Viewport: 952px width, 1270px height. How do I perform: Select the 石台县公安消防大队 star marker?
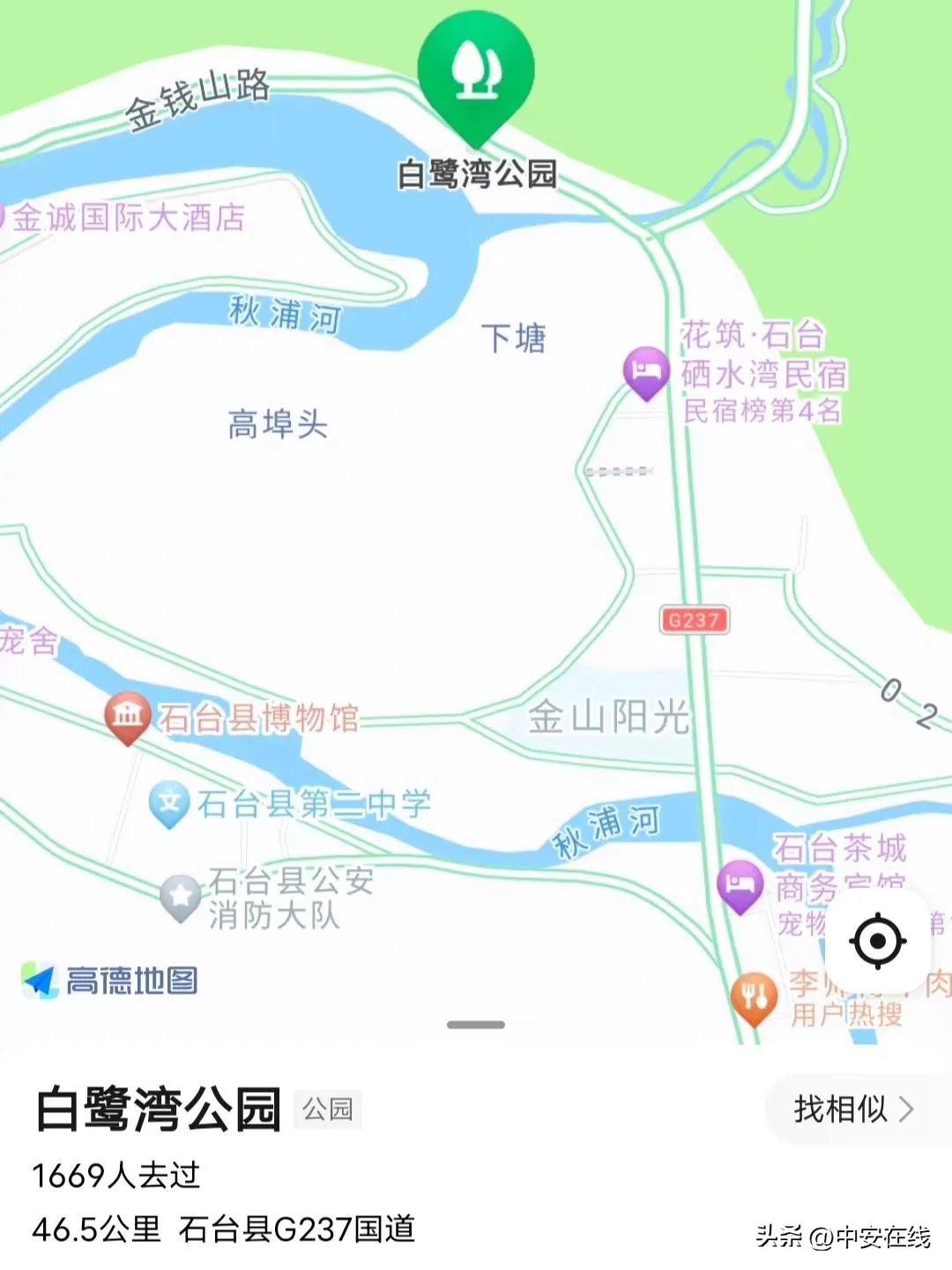(181, 893)
